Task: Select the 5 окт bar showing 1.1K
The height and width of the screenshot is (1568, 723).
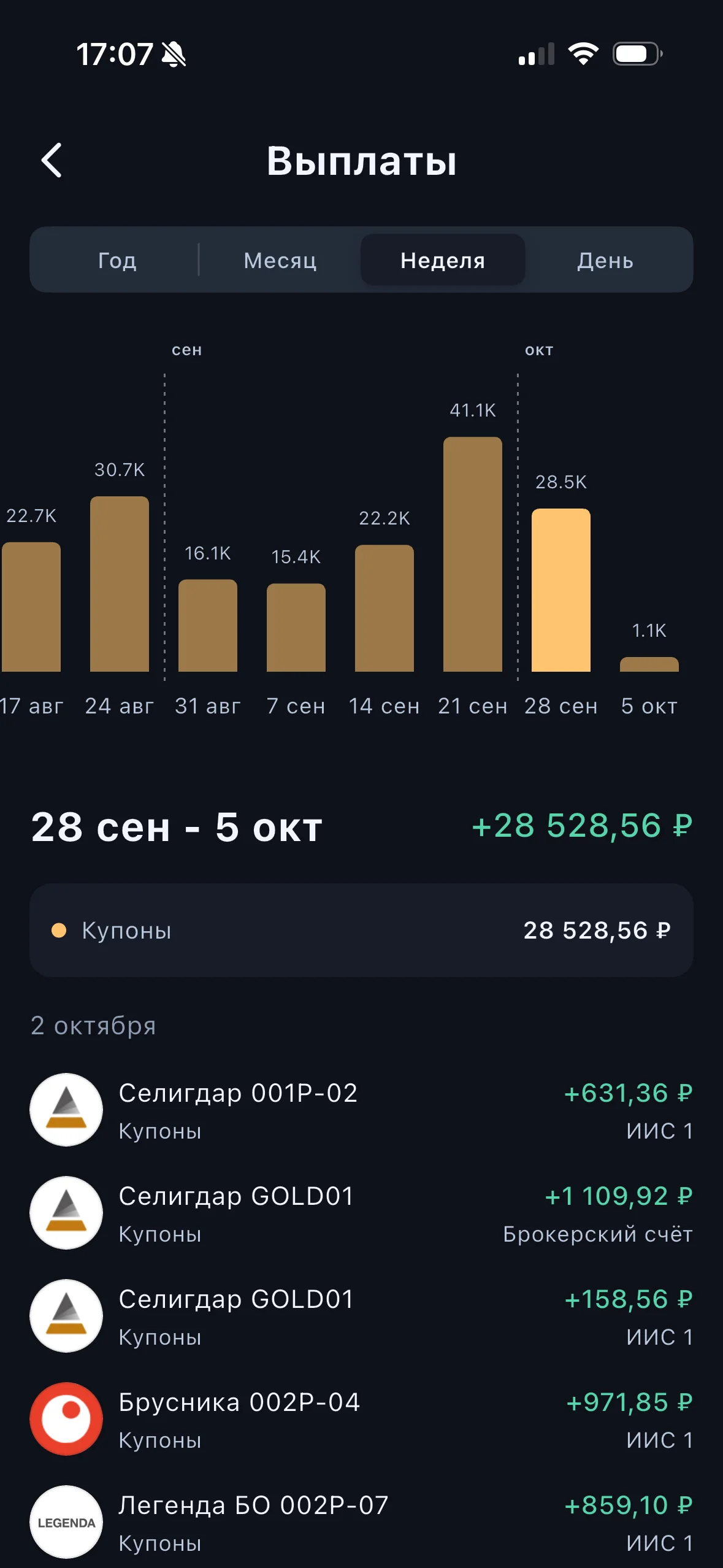Action: pos(649,664)
